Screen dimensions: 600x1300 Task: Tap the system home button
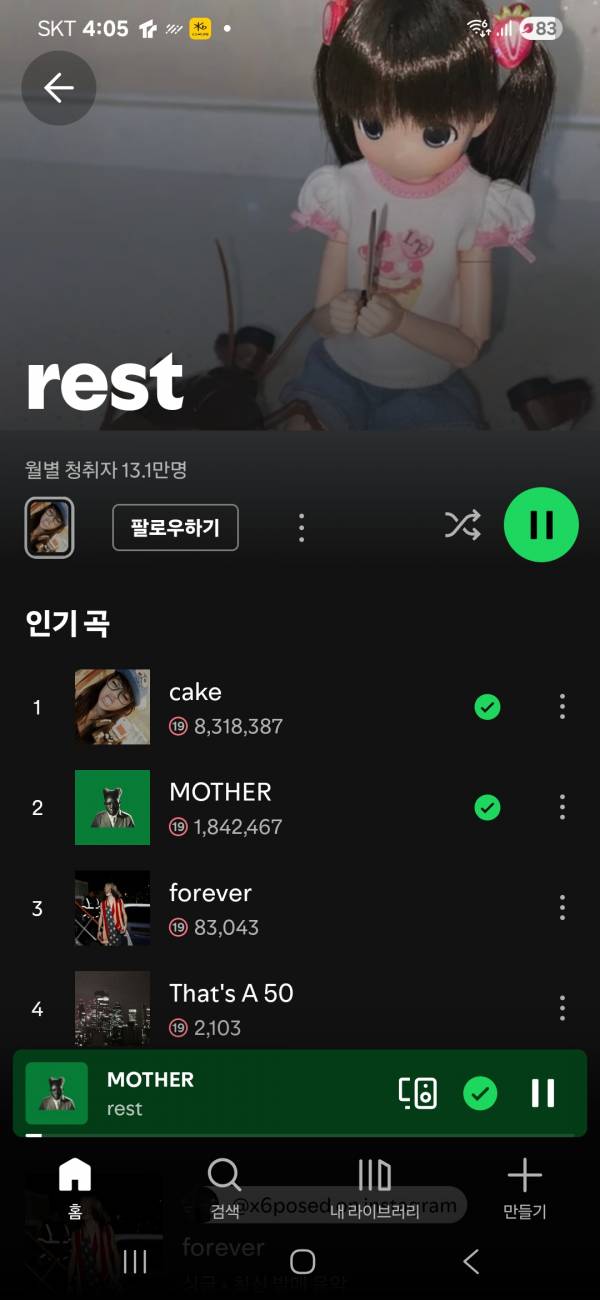[x=302, y=1262]
